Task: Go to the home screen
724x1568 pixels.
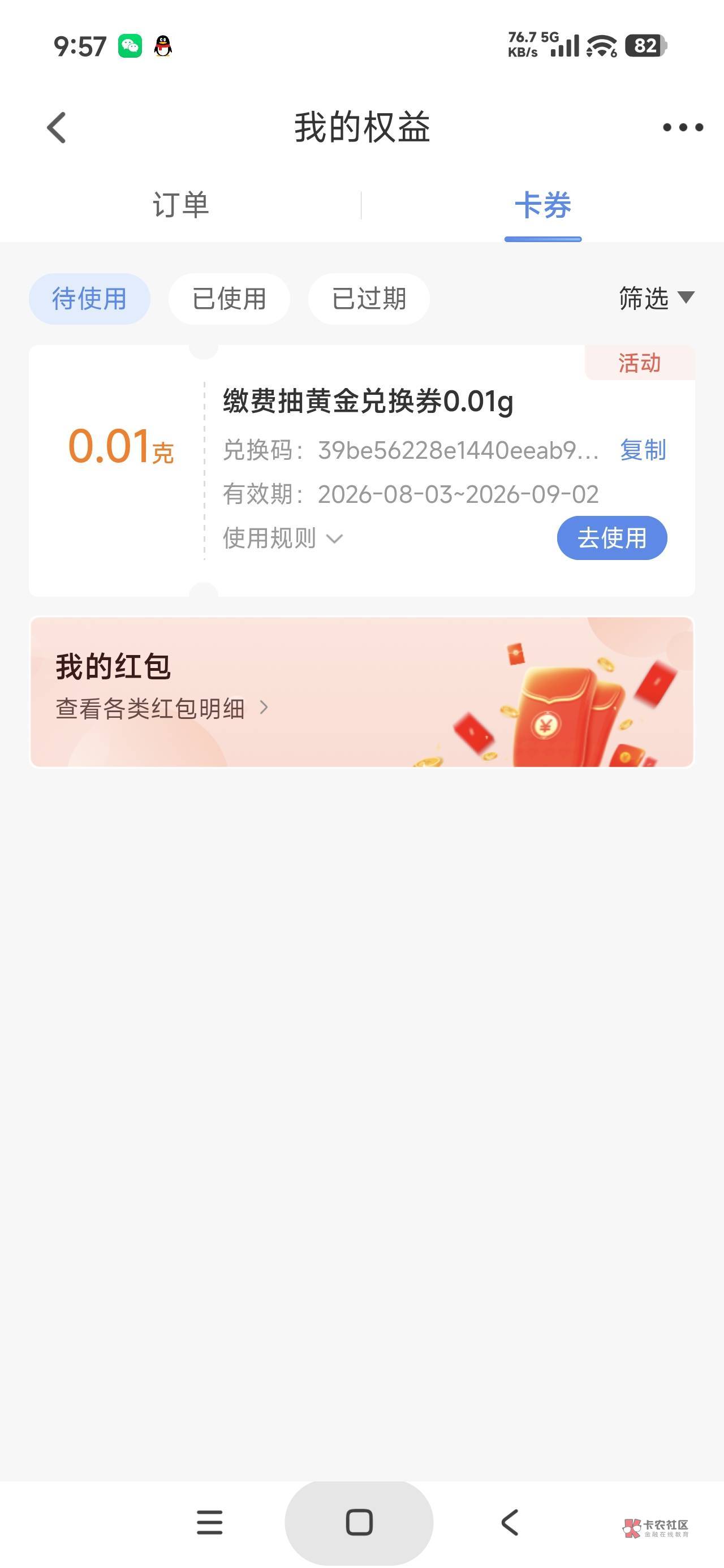Action: pos(359,1522)
